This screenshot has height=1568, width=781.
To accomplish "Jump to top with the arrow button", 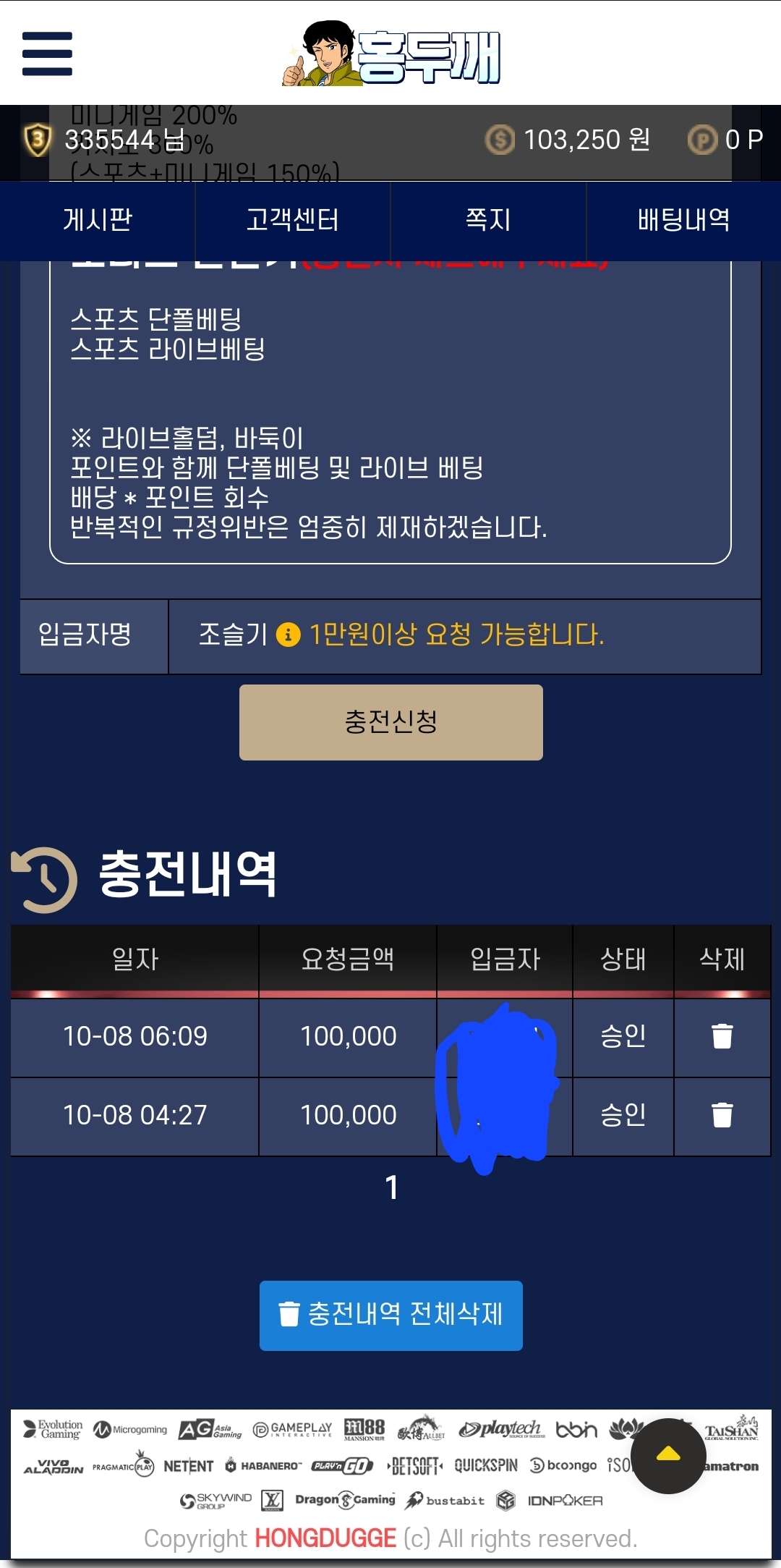I will point(668,1455).
